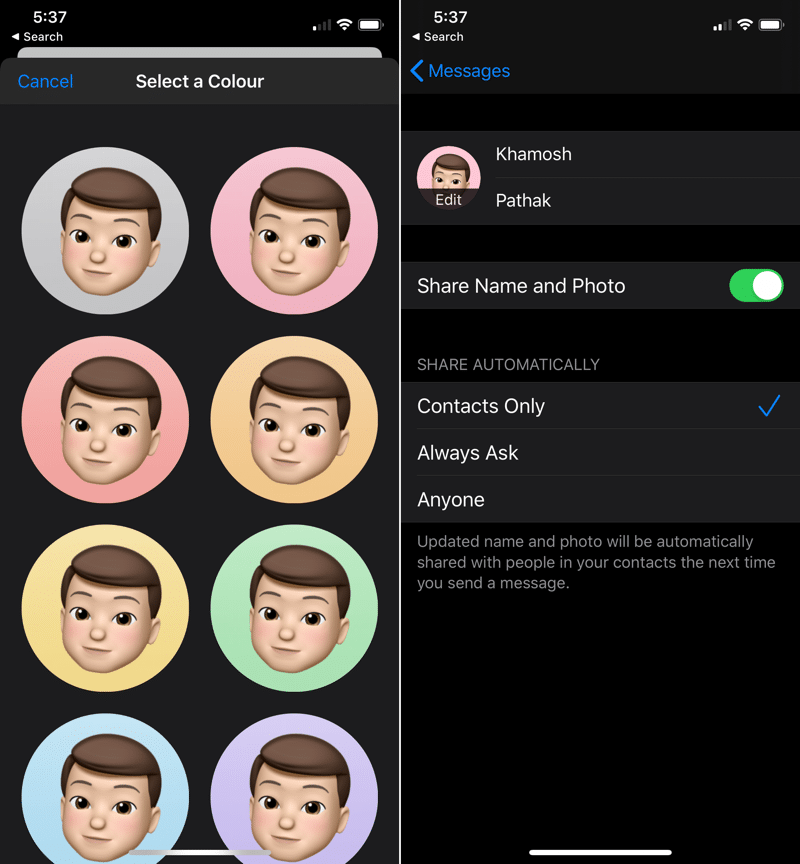Pick the red Memoji background
This screenshot has width=800, height=864.
pyautogui.click(x=105, y=420)
